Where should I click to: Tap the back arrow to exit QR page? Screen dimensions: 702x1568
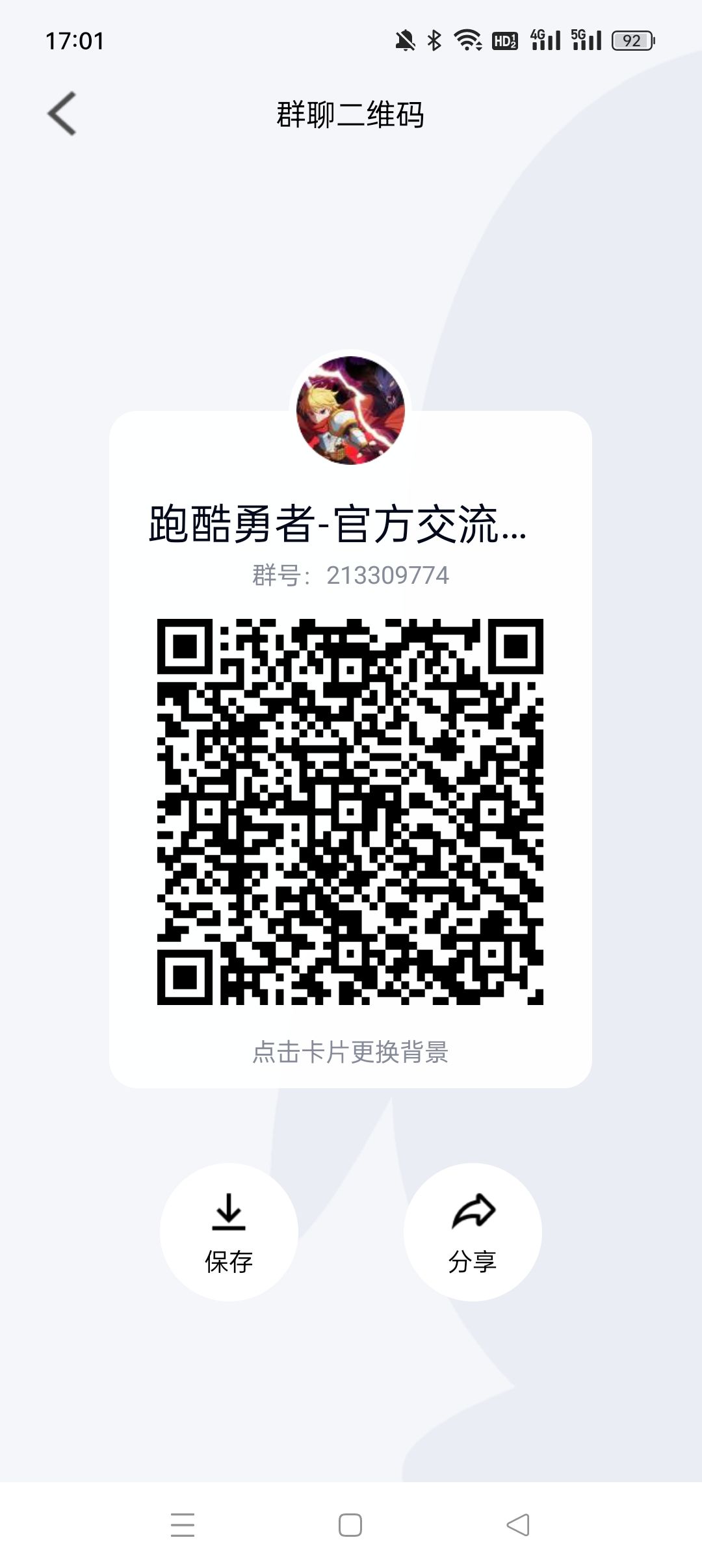pyautogui.click(x=62, y=113)
